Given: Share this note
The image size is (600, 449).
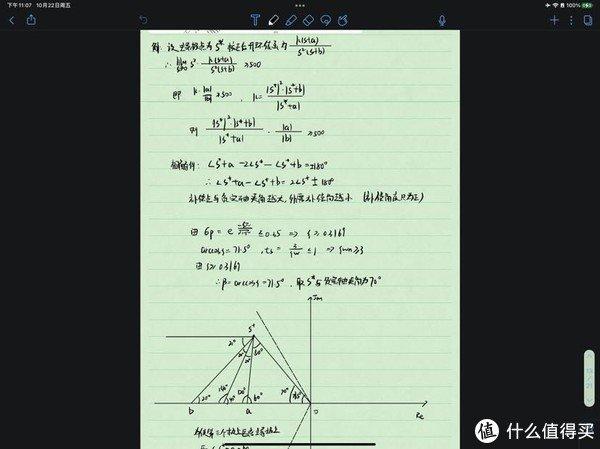Looking at the screenshot, I should tap(31, 19).
